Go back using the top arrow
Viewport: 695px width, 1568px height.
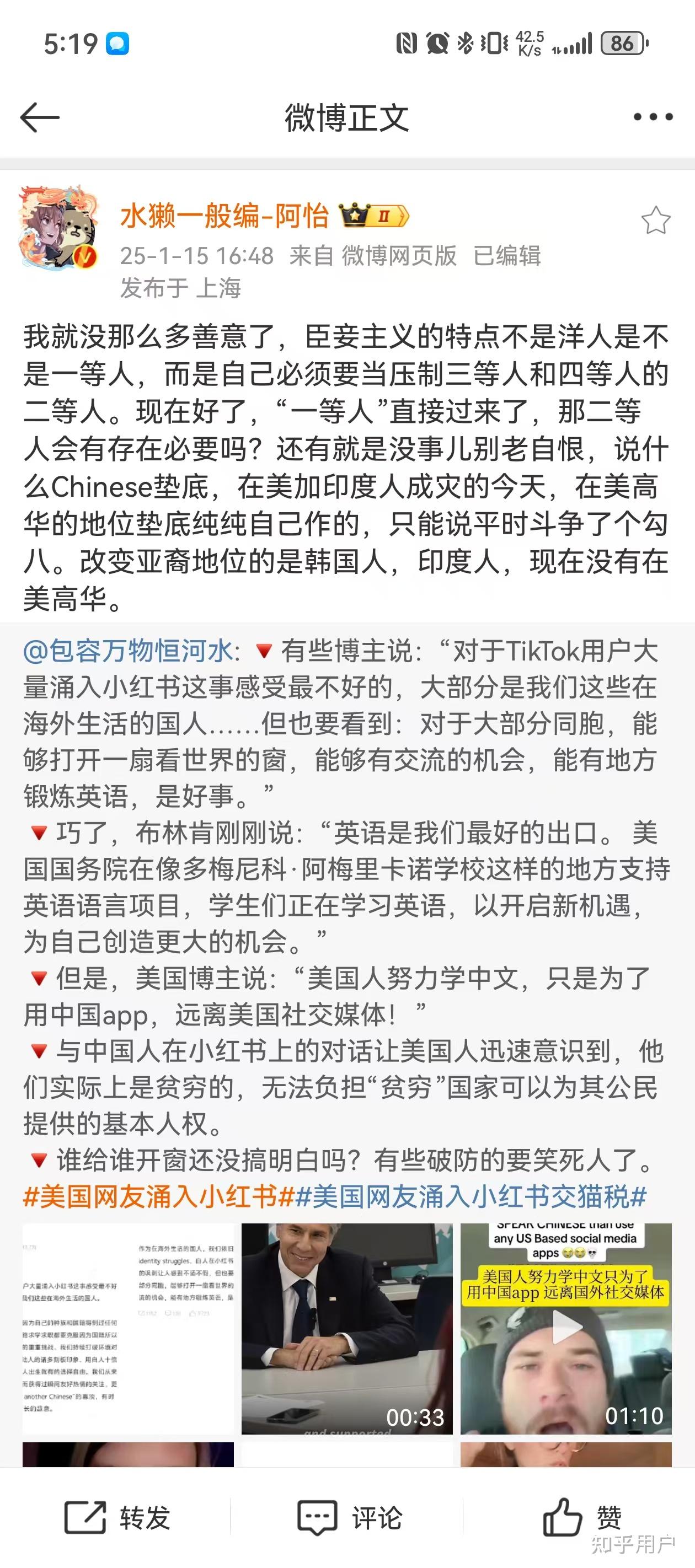[40, 117]
